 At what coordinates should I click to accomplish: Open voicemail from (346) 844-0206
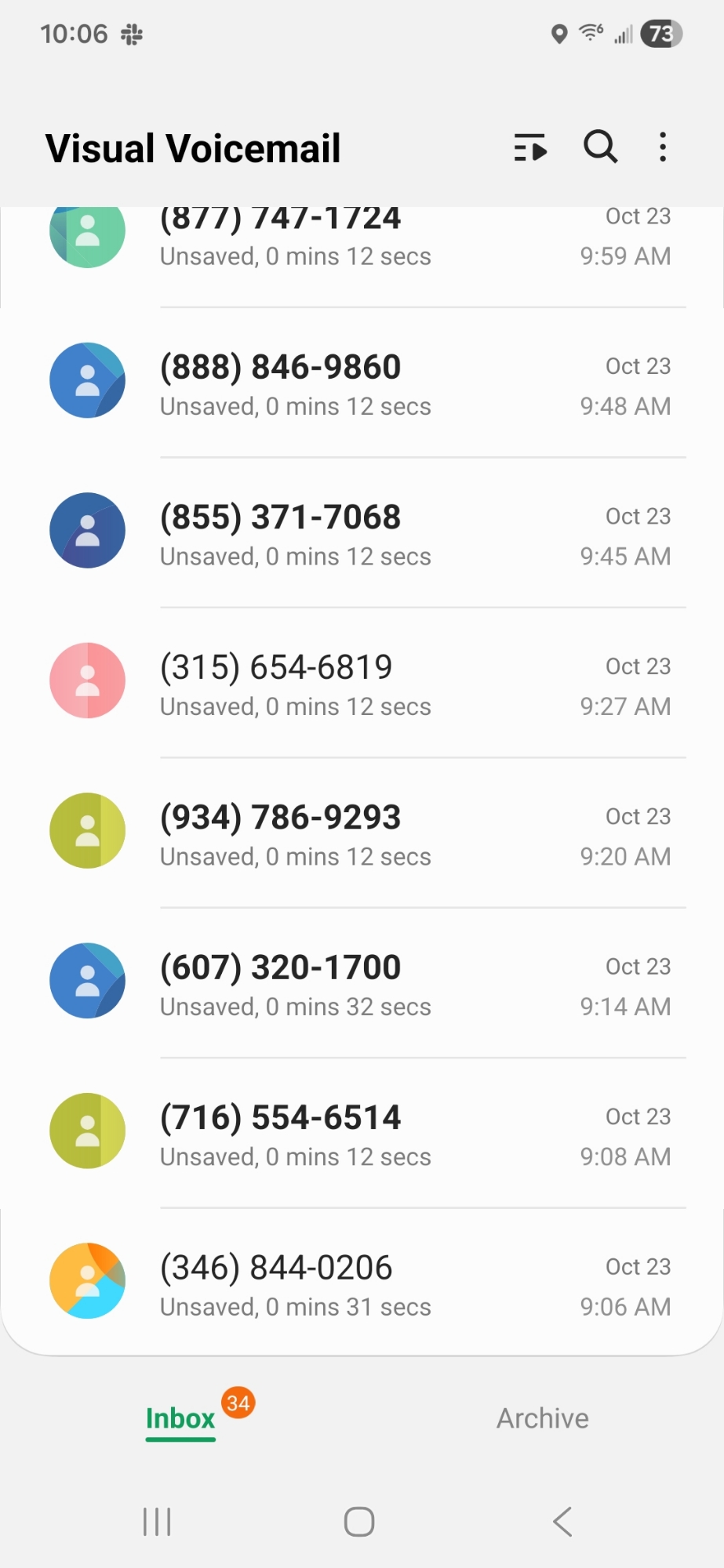[x=361, y=1284]
